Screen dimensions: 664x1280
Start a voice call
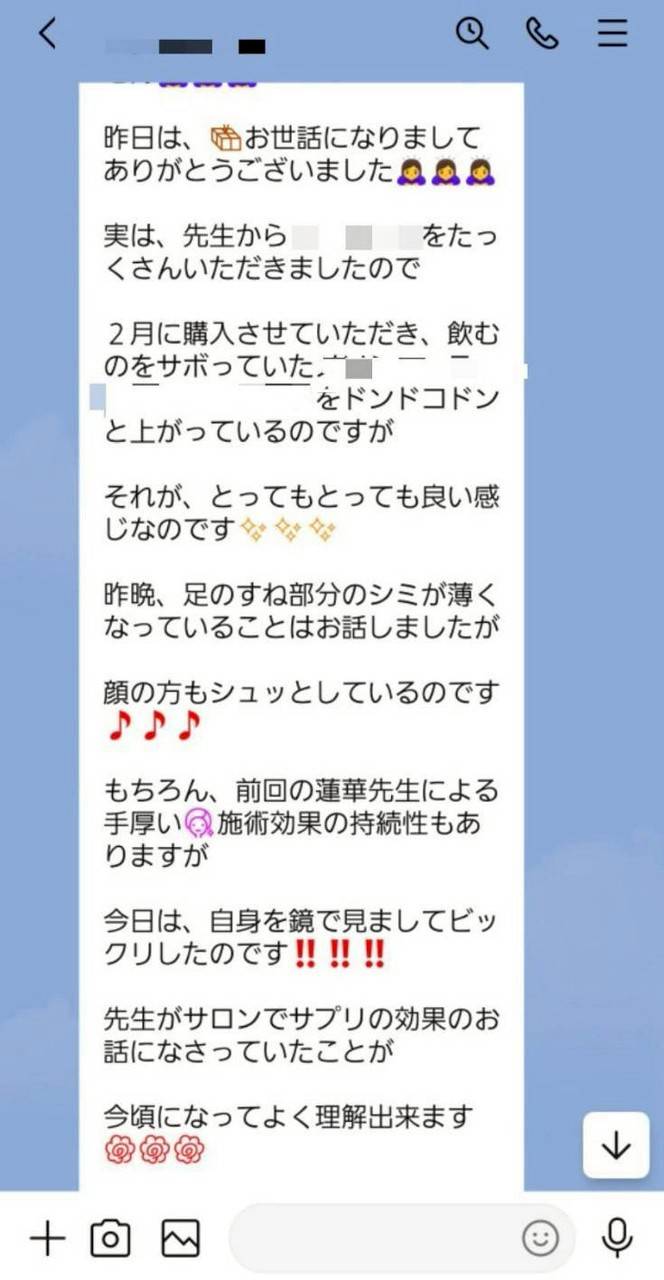pyautogui.click(x=541, y=33)
